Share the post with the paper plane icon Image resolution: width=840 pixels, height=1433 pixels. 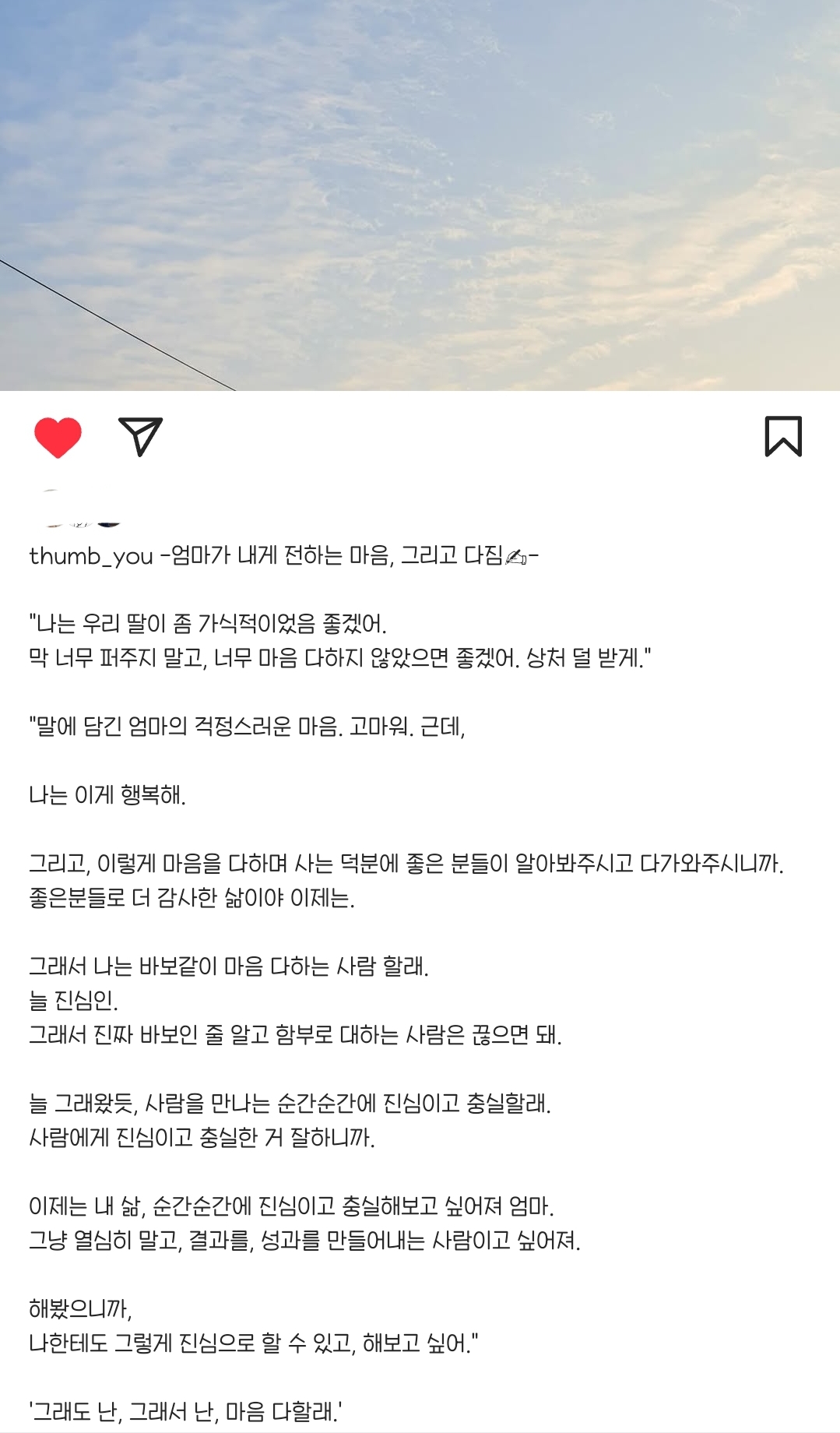pos(140,436)
